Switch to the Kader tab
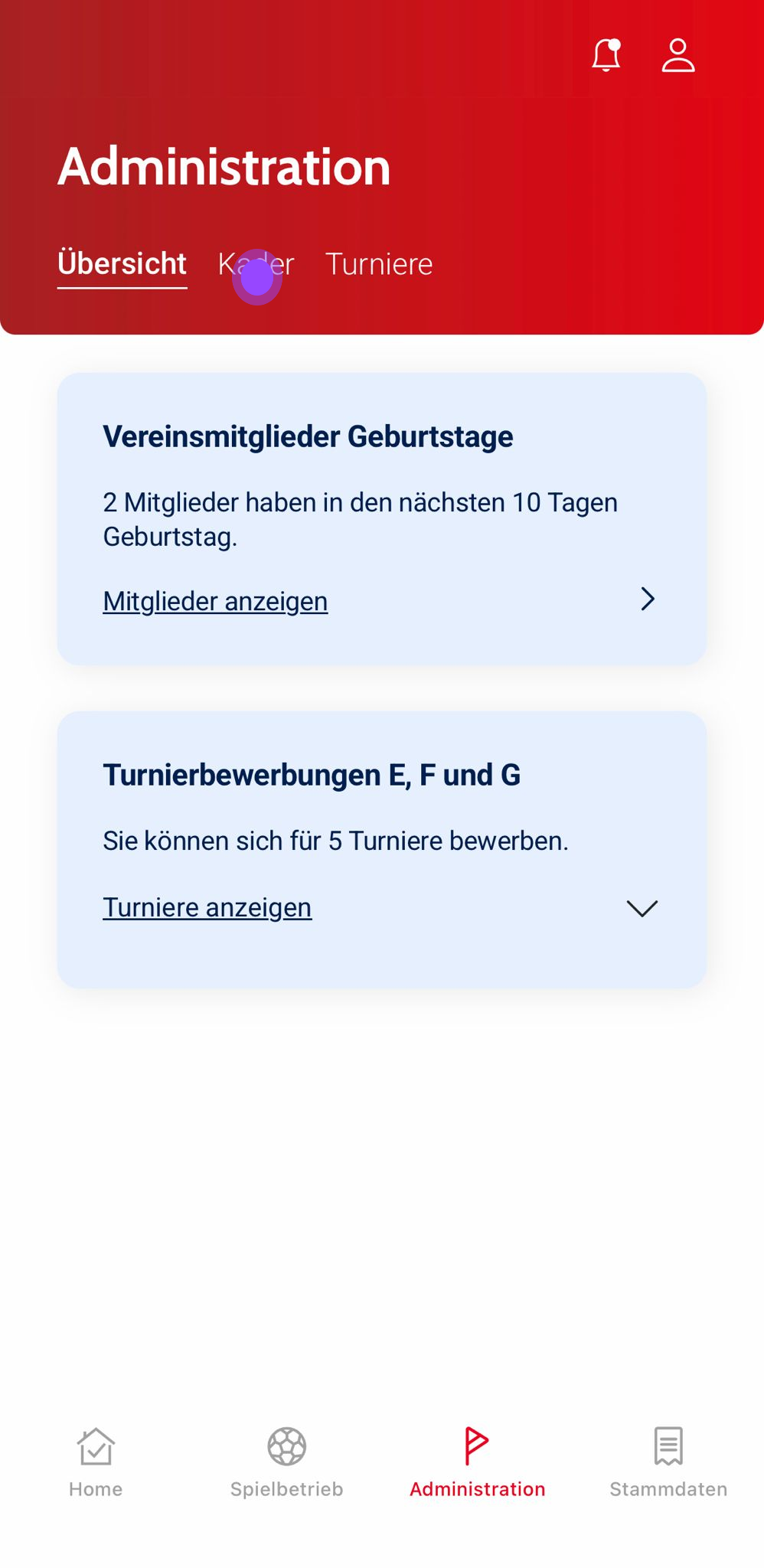This screenshot has height=1568, width=764. coord(256,265)
